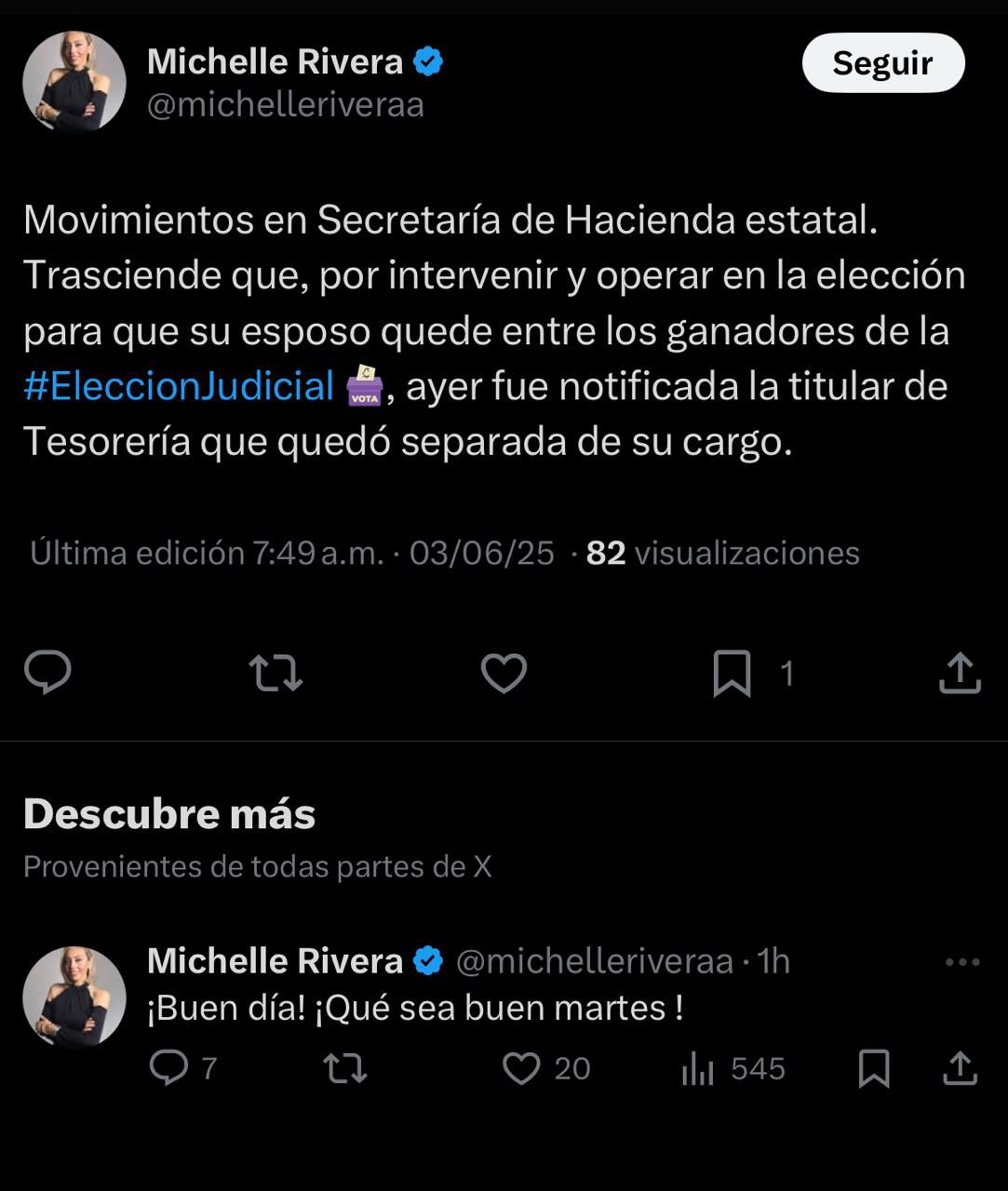1008x1191 pixels.
Task: Open the #EleccionJudicial hashtag
Action: [179, 386]
